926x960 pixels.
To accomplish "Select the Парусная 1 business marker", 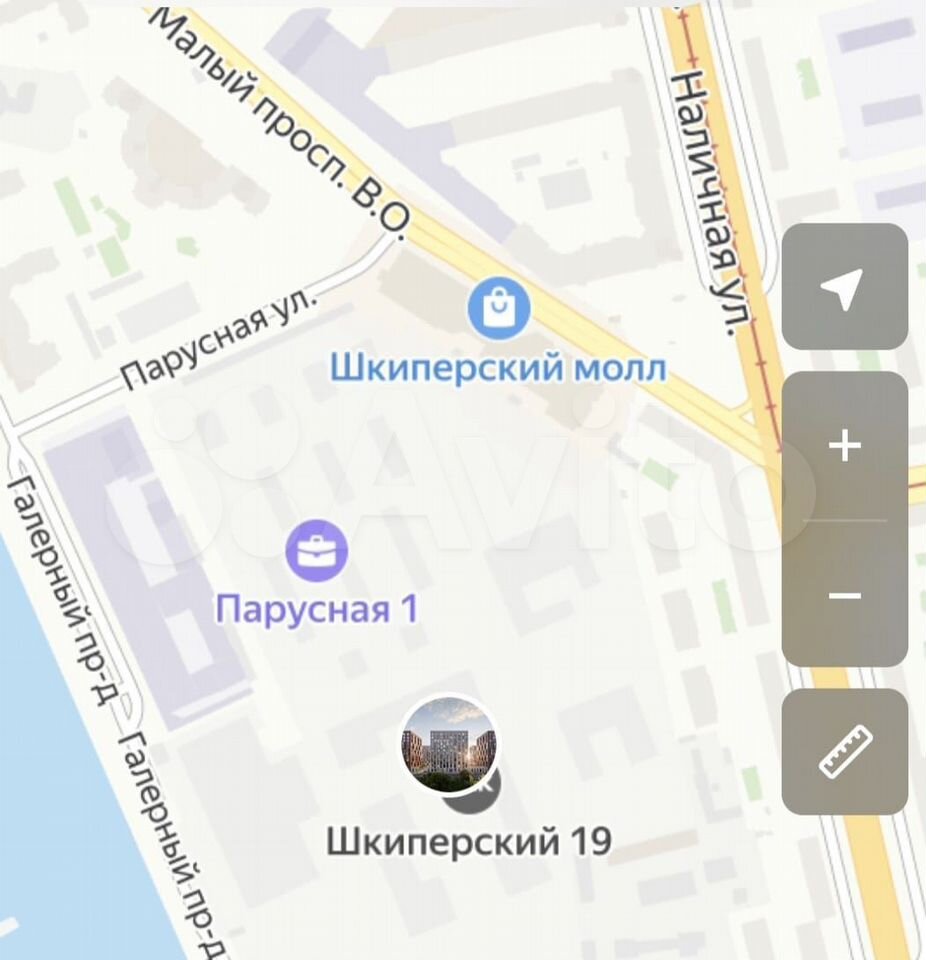I will pos(317,552).
